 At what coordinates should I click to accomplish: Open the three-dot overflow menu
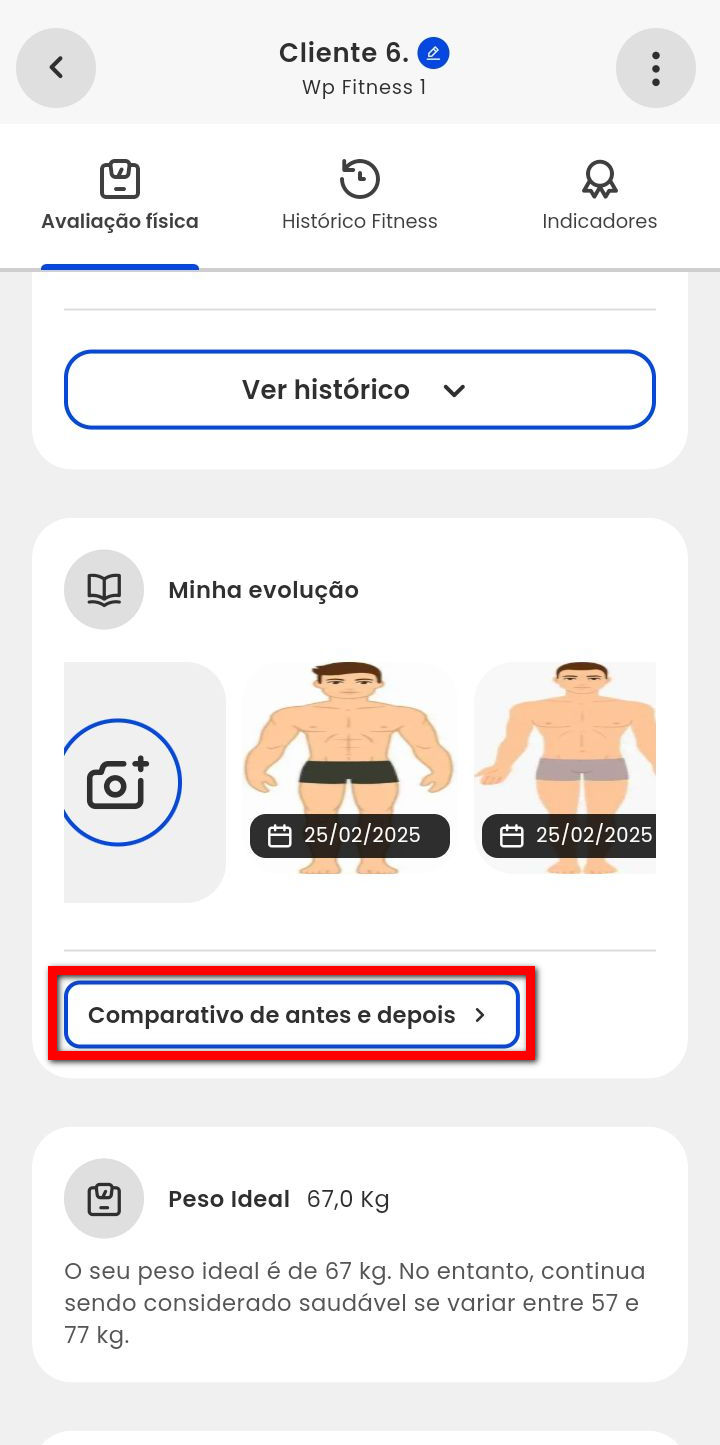pos(655,68)
